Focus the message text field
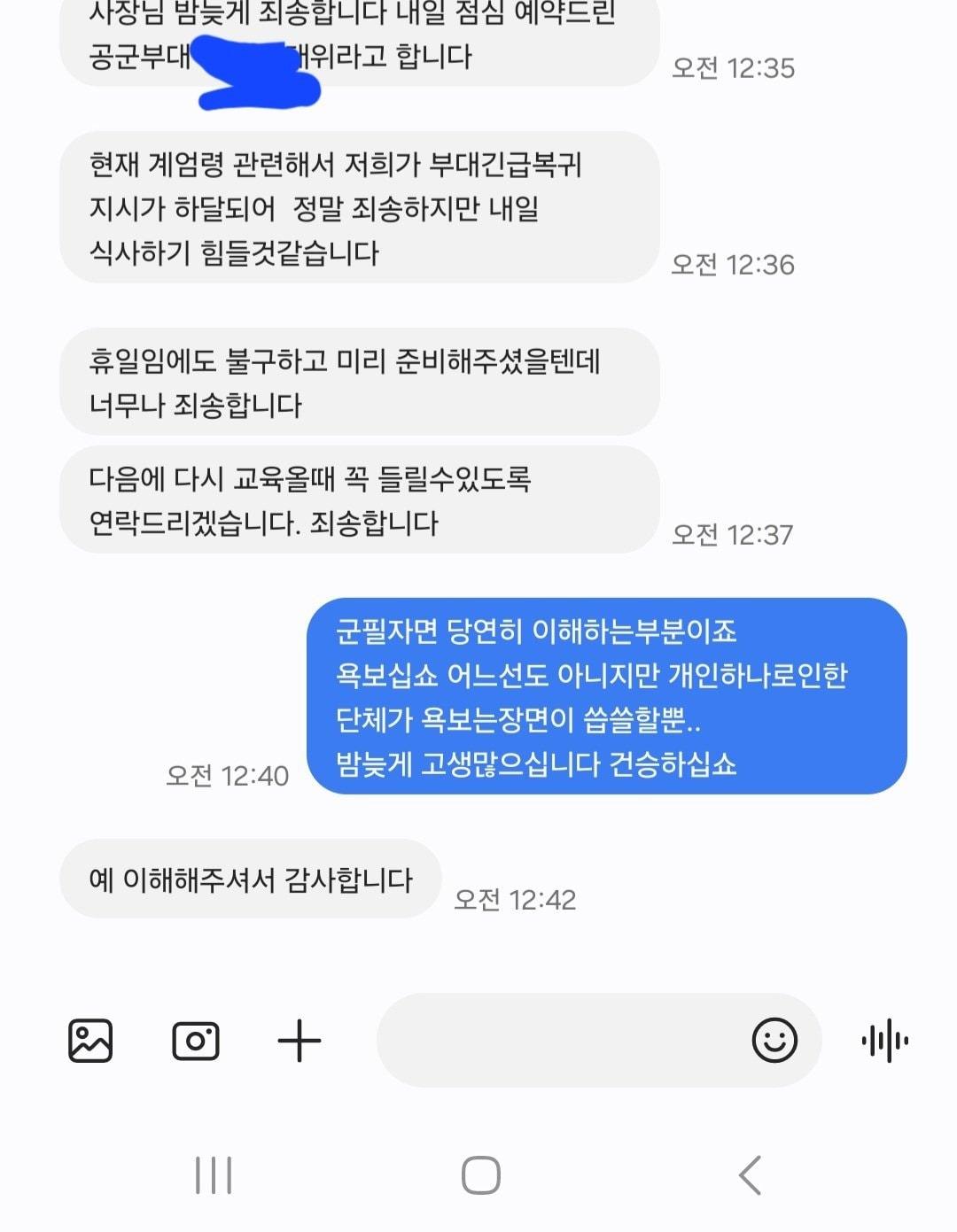The image size is (957, 1232). [x=558, y=1040]
